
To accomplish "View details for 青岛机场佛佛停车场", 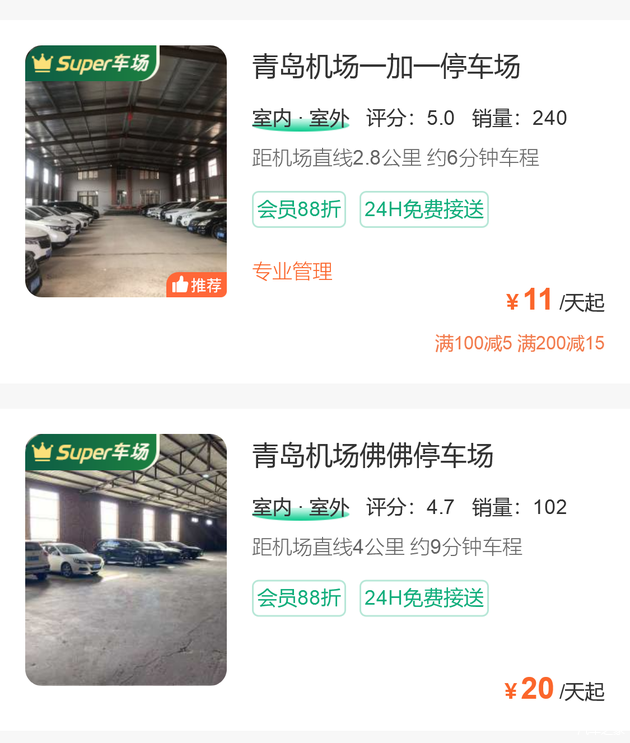I will pyautogui.click(x=373, y=456).
